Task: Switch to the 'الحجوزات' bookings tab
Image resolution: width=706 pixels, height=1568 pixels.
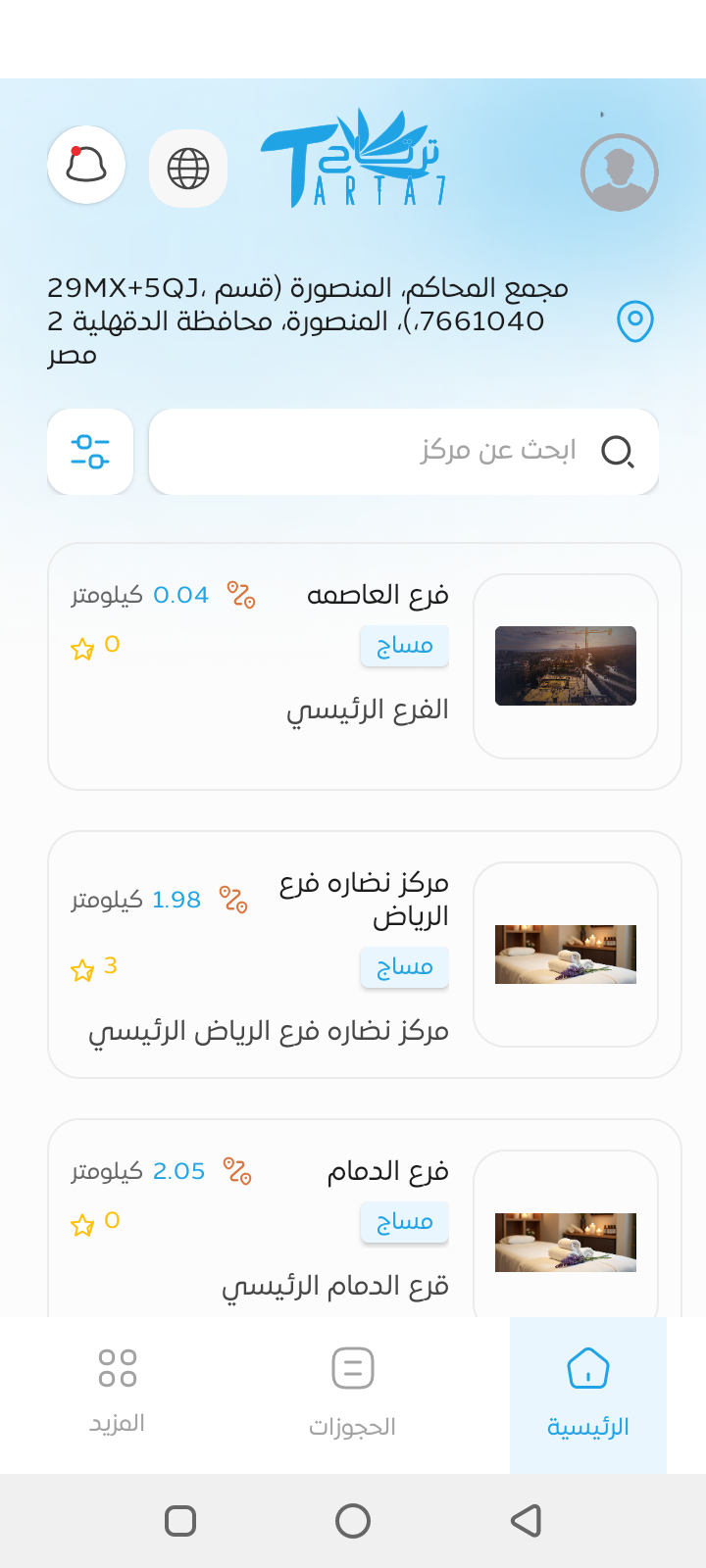Action: click(x=353, y=1394)
